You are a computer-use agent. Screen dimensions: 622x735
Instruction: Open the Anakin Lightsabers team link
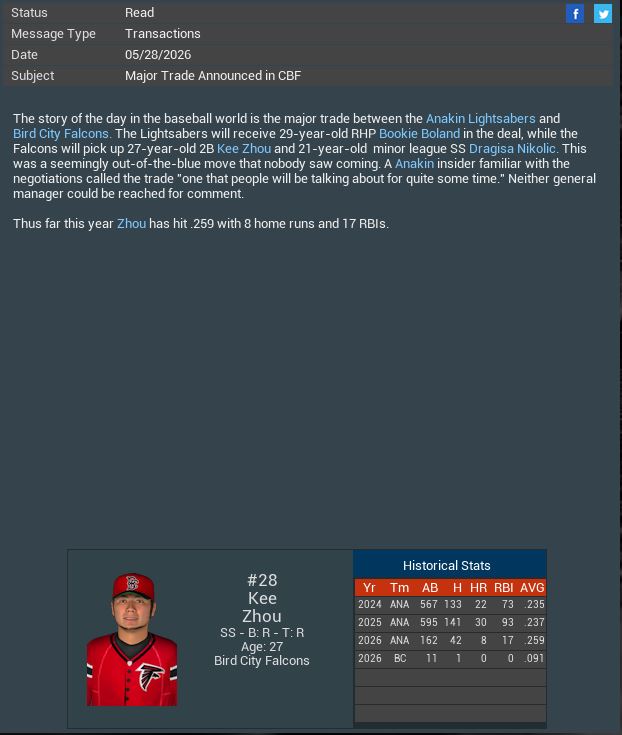(480, 118)
